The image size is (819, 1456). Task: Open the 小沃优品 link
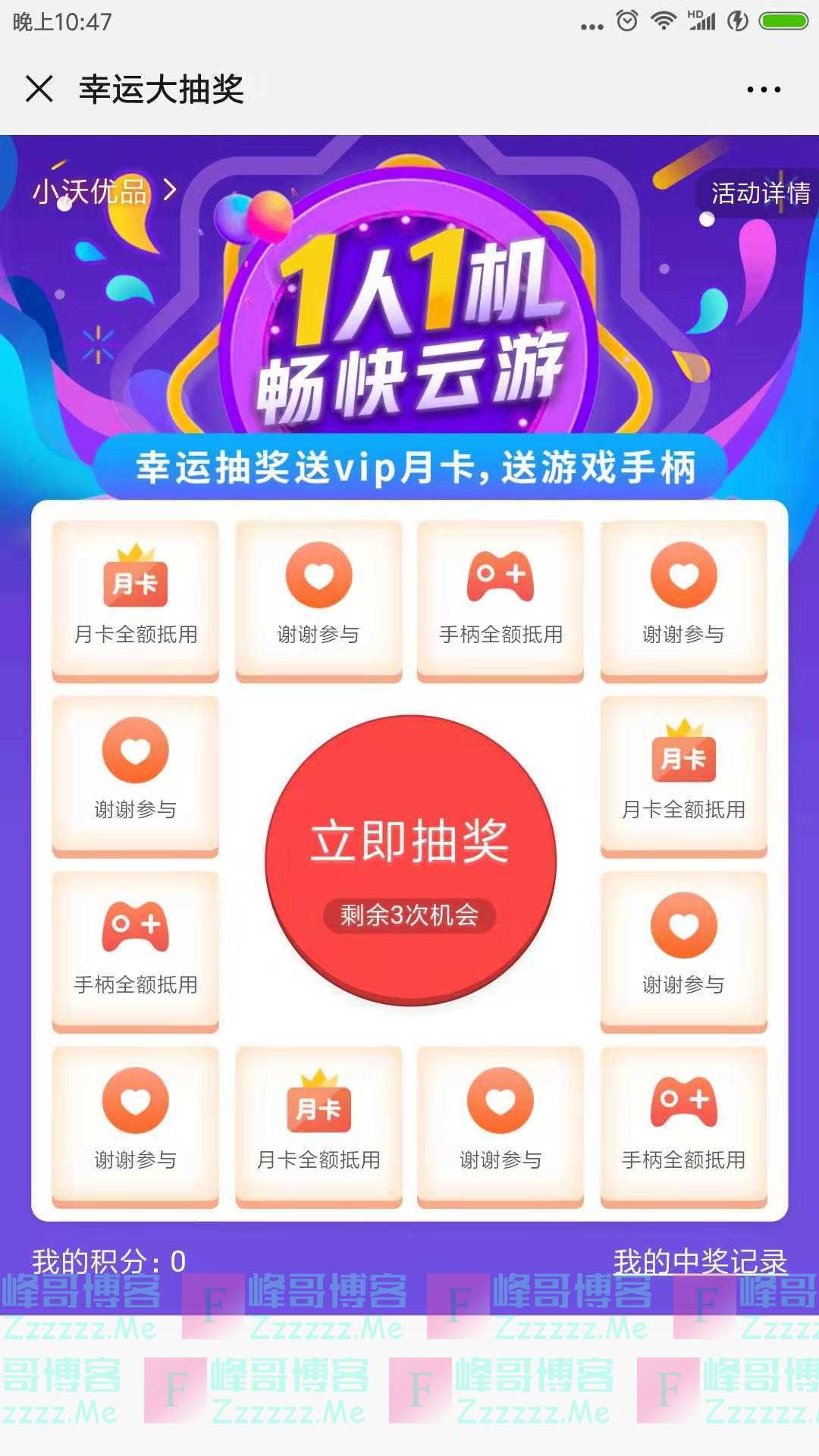pyautogui.click(x=102, y=192)
